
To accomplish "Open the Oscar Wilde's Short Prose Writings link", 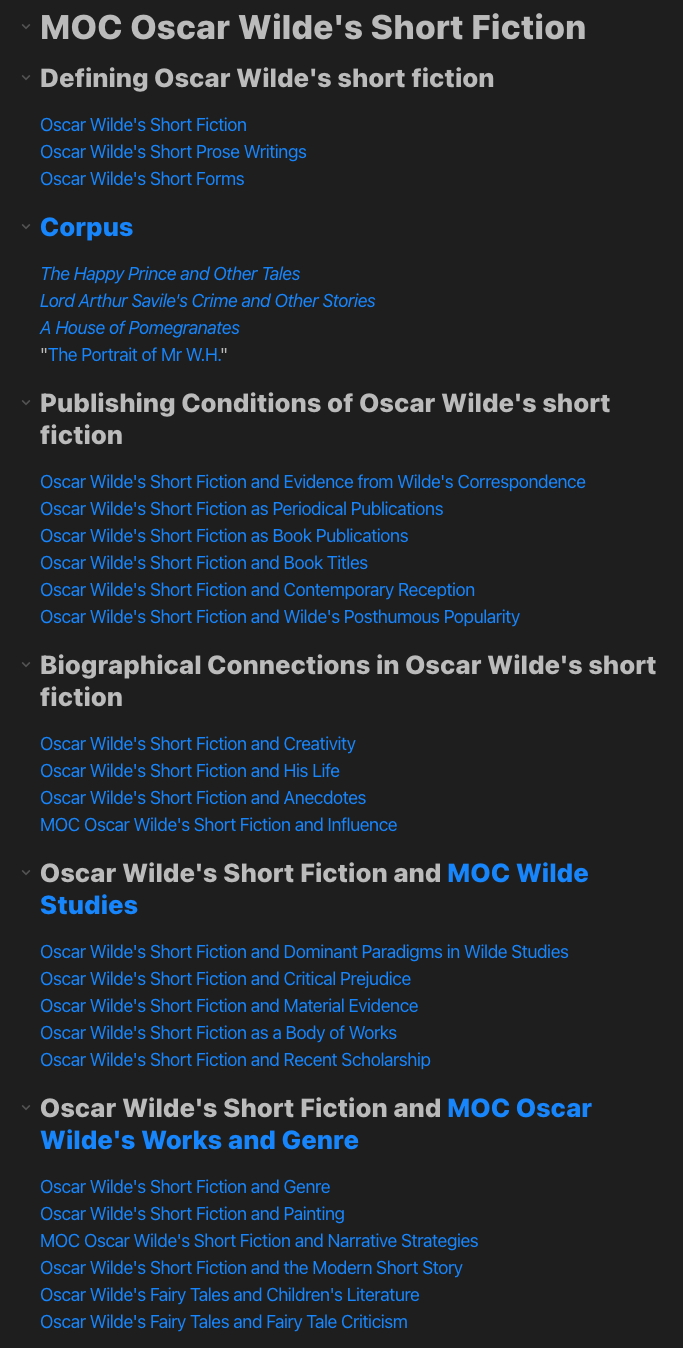I will [x=173, y=152].
